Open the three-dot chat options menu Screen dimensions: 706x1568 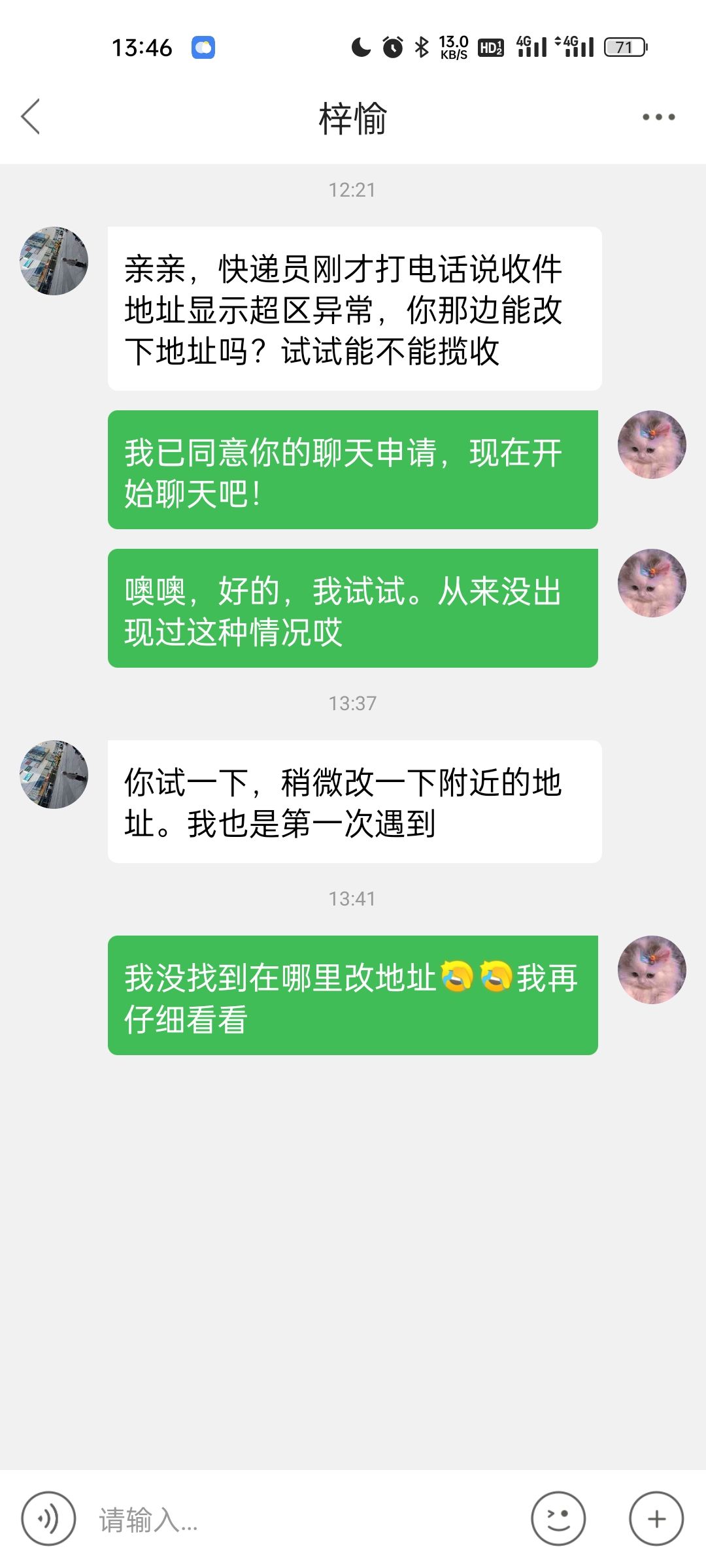[658, 117]
